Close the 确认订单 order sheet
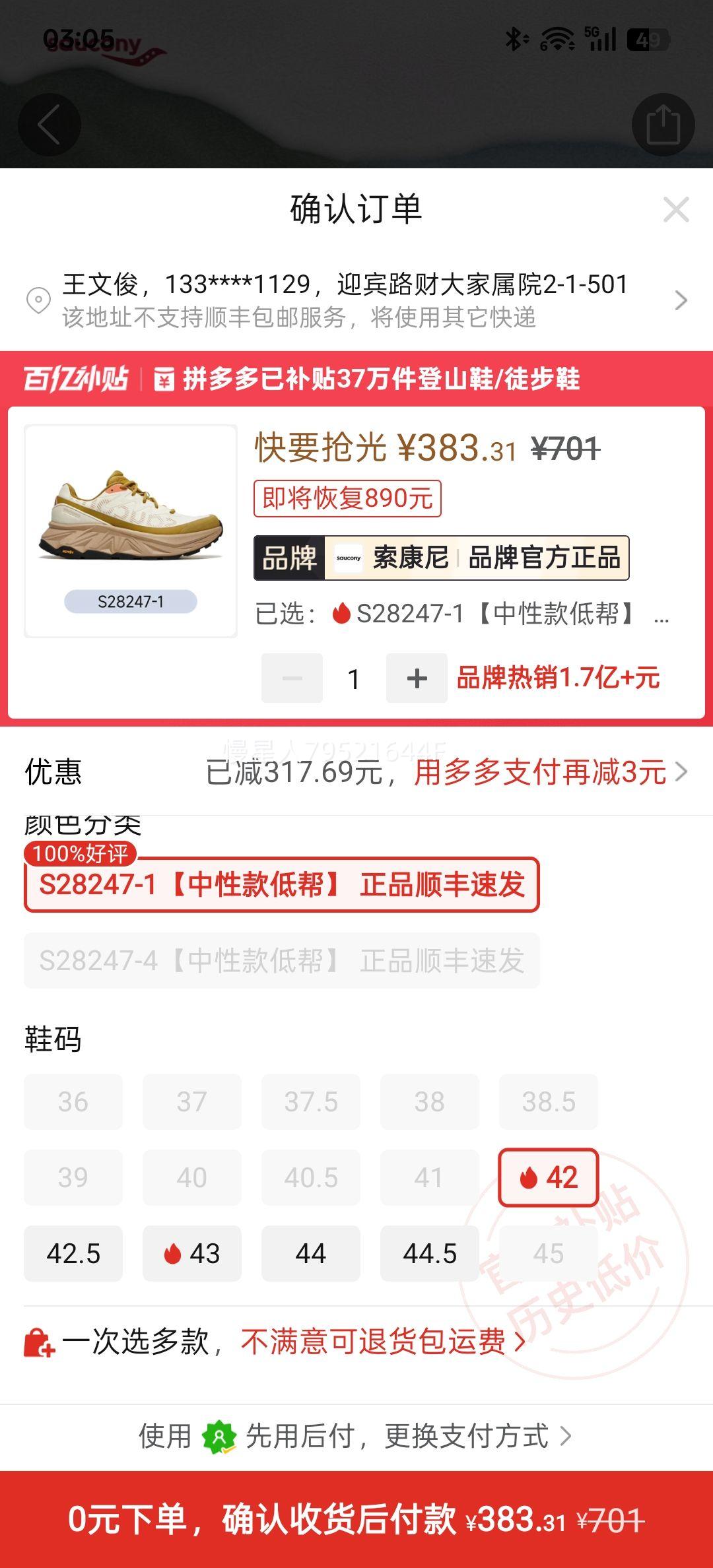 click(675, 210)
